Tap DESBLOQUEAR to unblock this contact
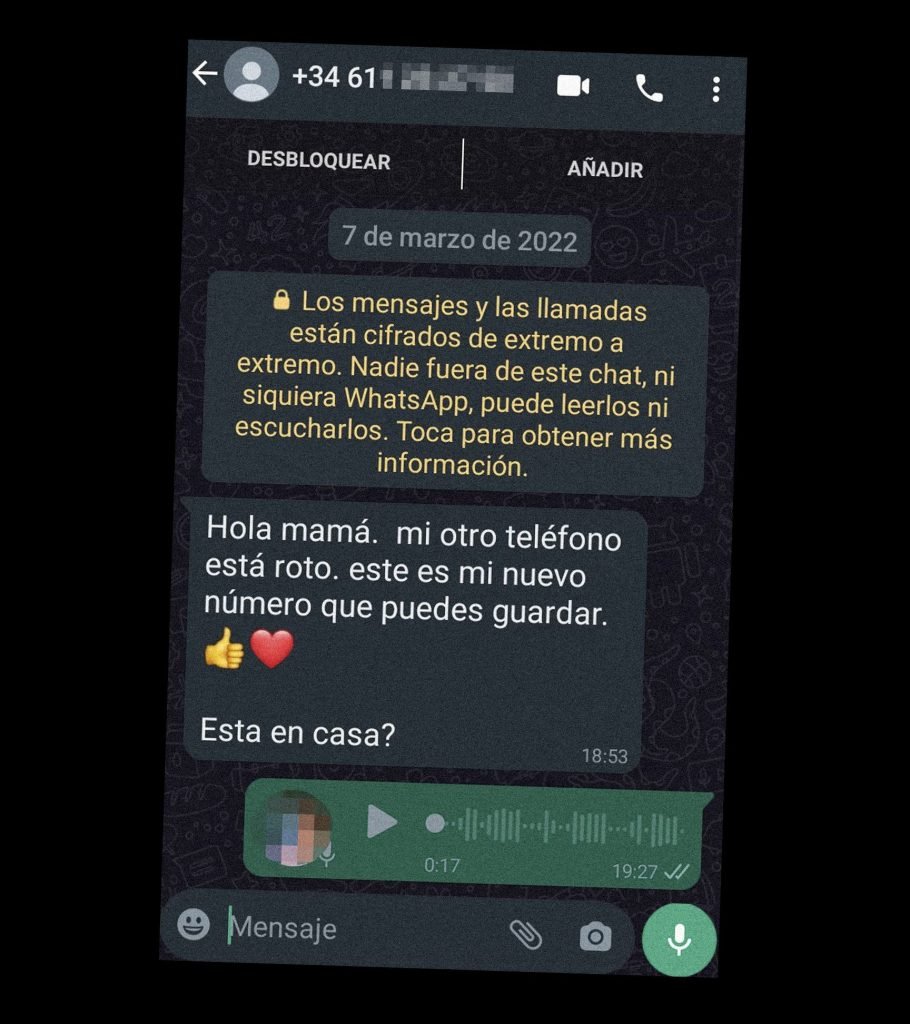 click(x=319, y=160)
